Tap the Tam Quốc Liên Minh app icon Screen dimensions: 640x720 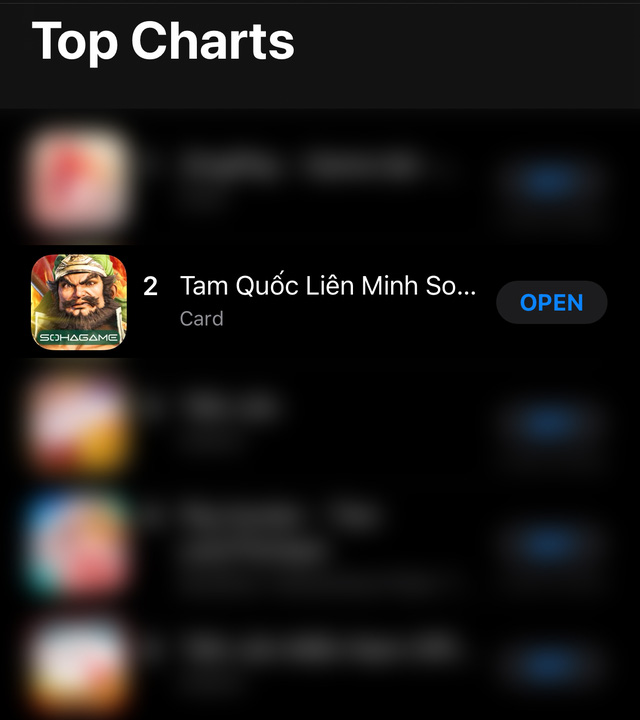coord(79,301)
